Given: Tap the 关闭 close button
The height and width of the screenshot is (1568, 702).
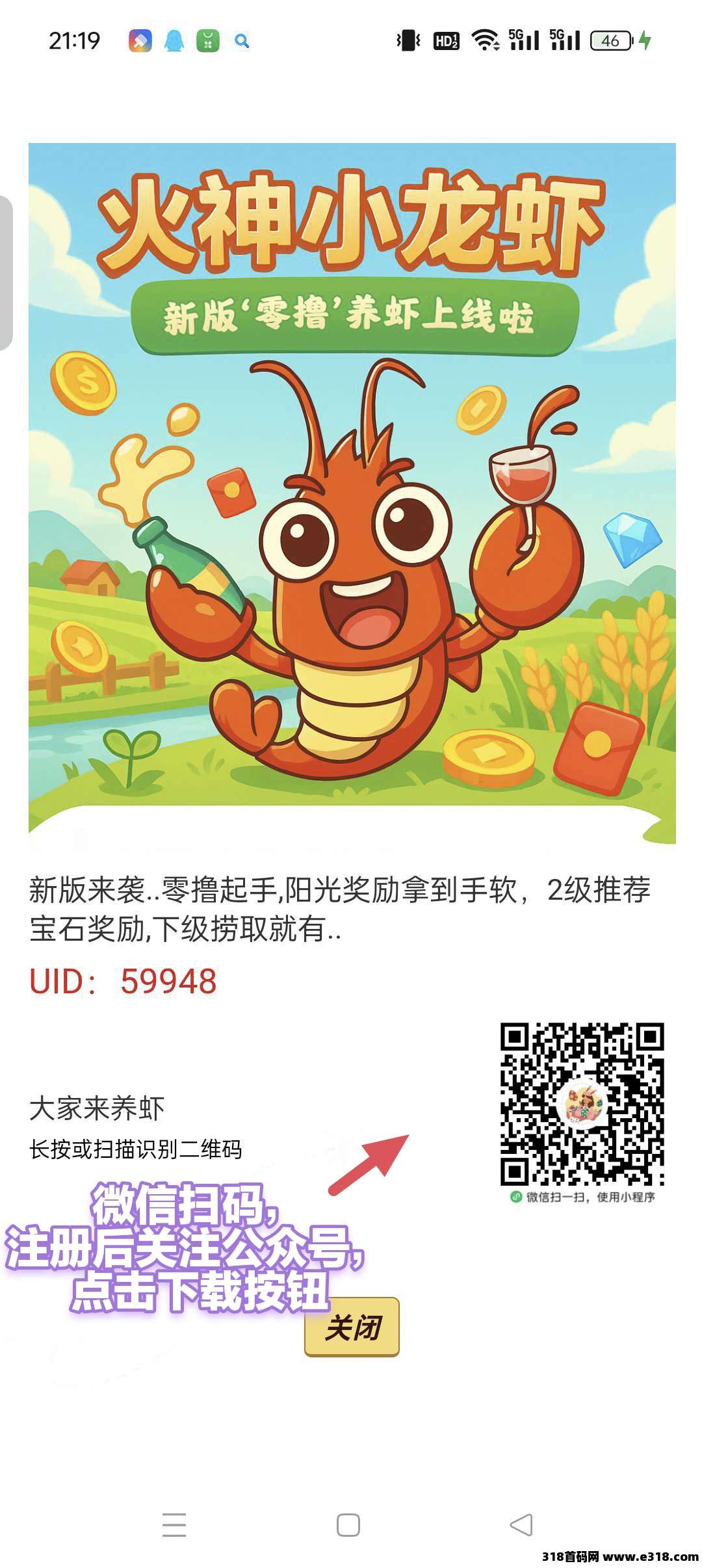Looking at the screenshot, I should click(x=351, y=1327).
